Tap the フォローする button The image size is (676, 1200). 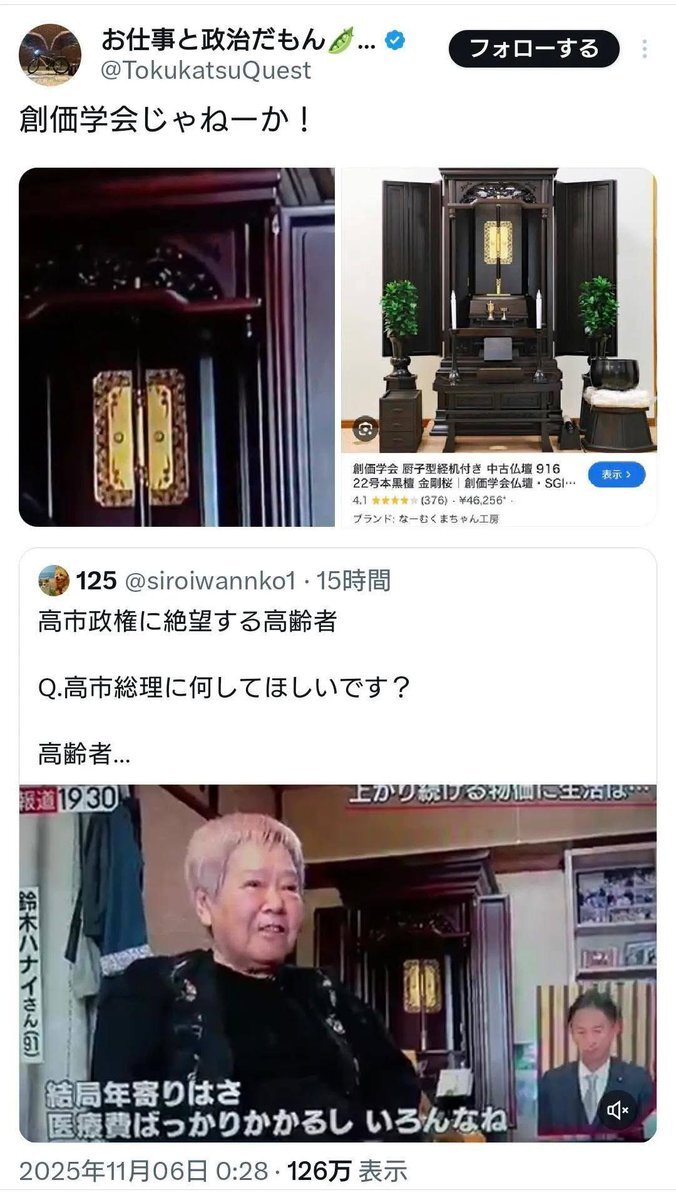coord(533,48)
